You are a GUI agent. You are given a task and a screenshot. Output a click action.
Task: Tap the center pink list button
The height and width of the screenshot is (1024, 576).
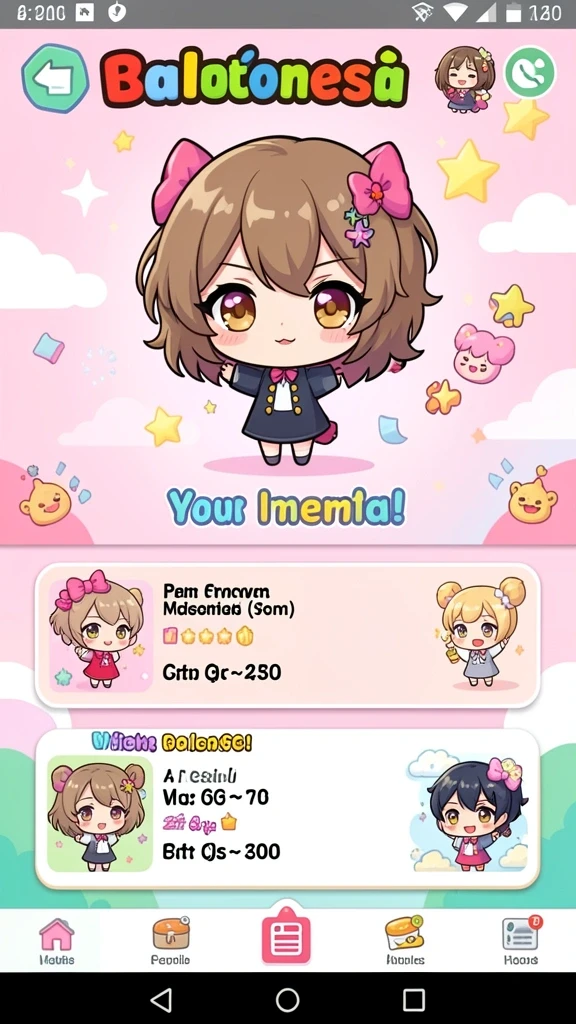click(x=286, y=938)
